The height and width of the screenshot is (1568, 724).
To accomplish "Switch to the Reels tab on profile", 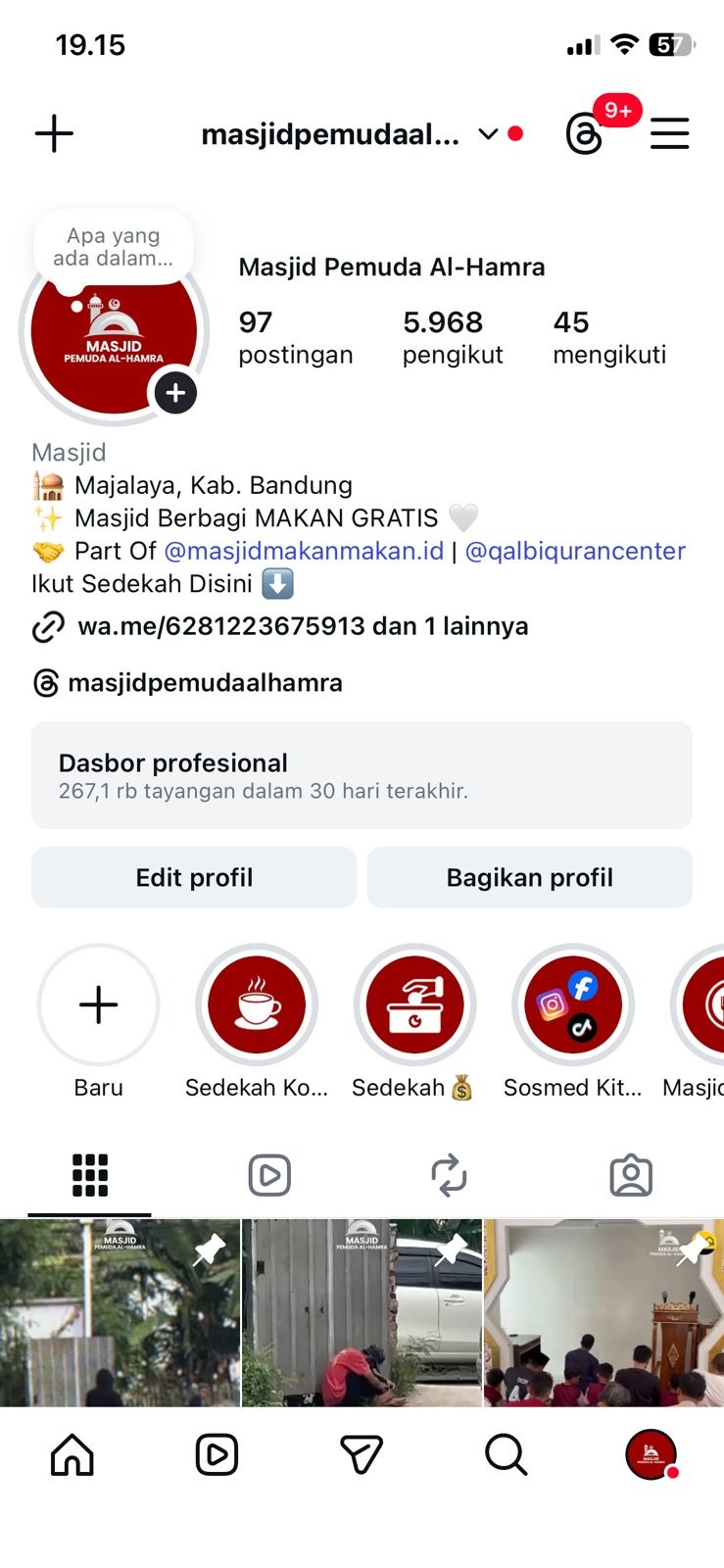I will click(x=269, y=1175).
